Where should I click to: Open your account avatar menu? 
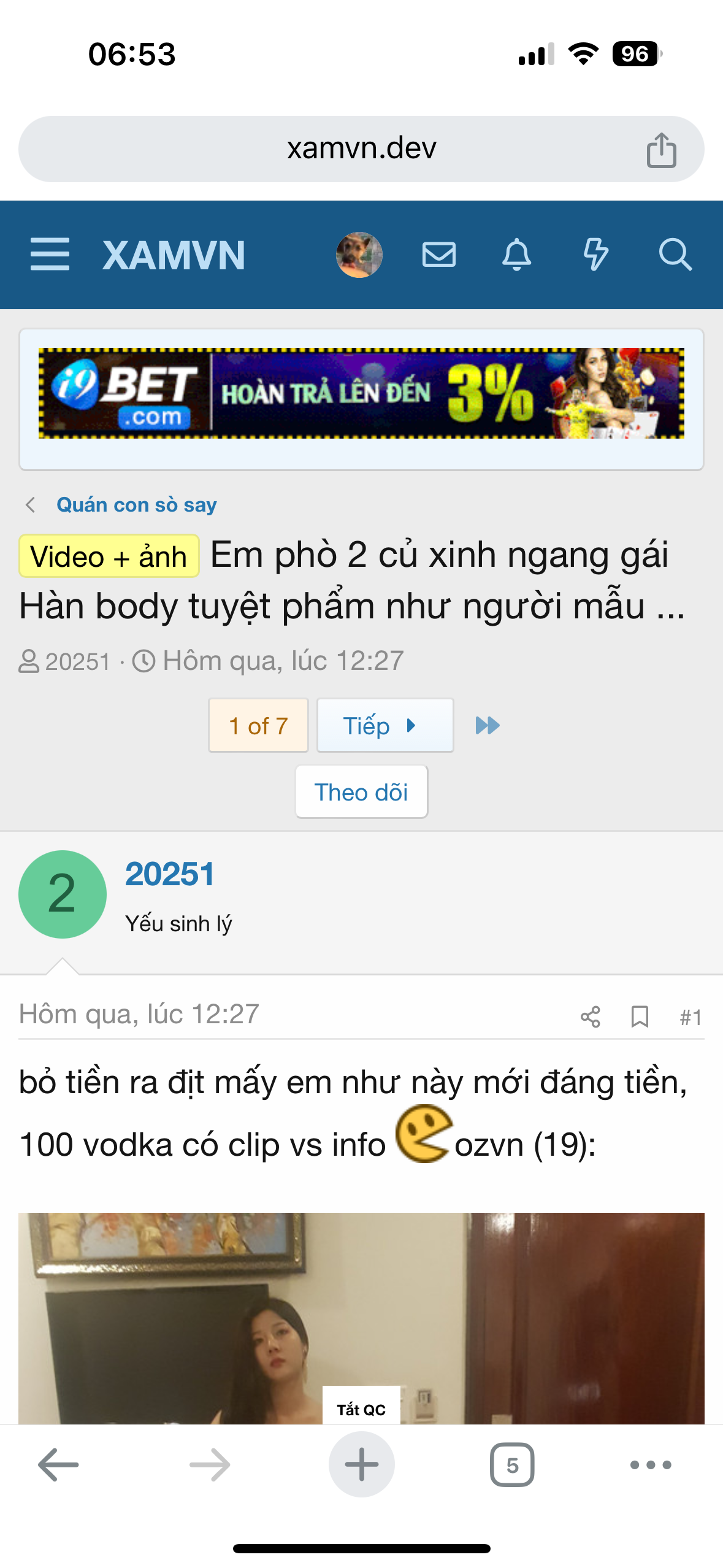pos(359,255)
